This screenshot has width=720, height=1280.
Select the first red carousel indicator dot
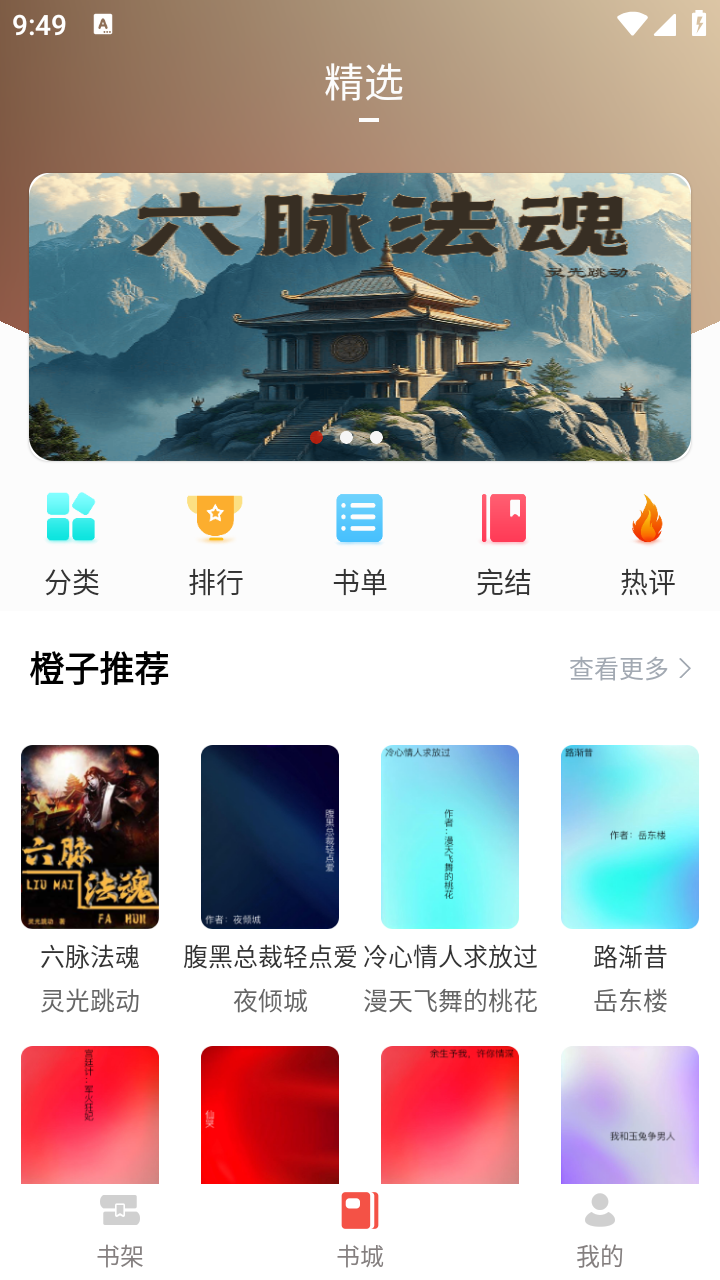317,437
